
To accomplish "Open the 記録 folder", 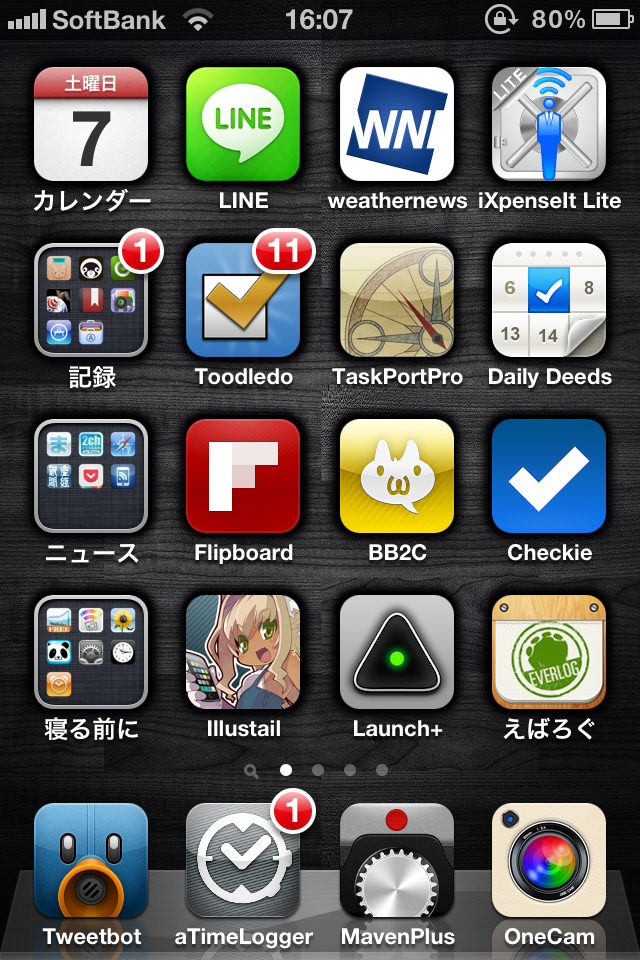I will (x=91, y=300).
